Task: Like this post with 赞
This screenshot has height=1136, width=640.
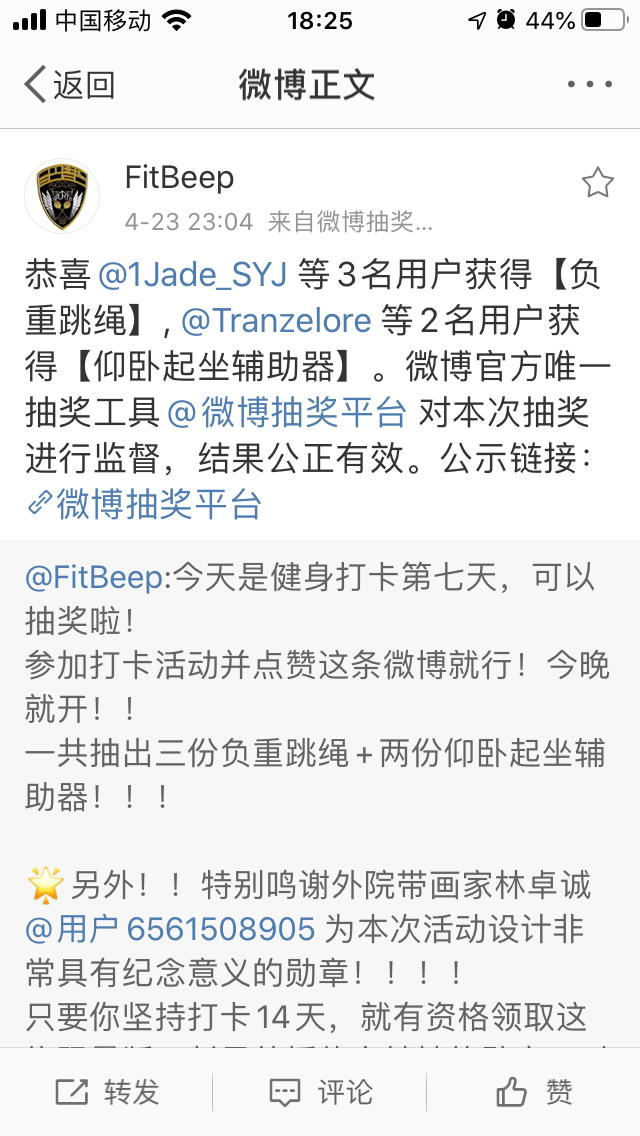Action: pos(535,1092)
